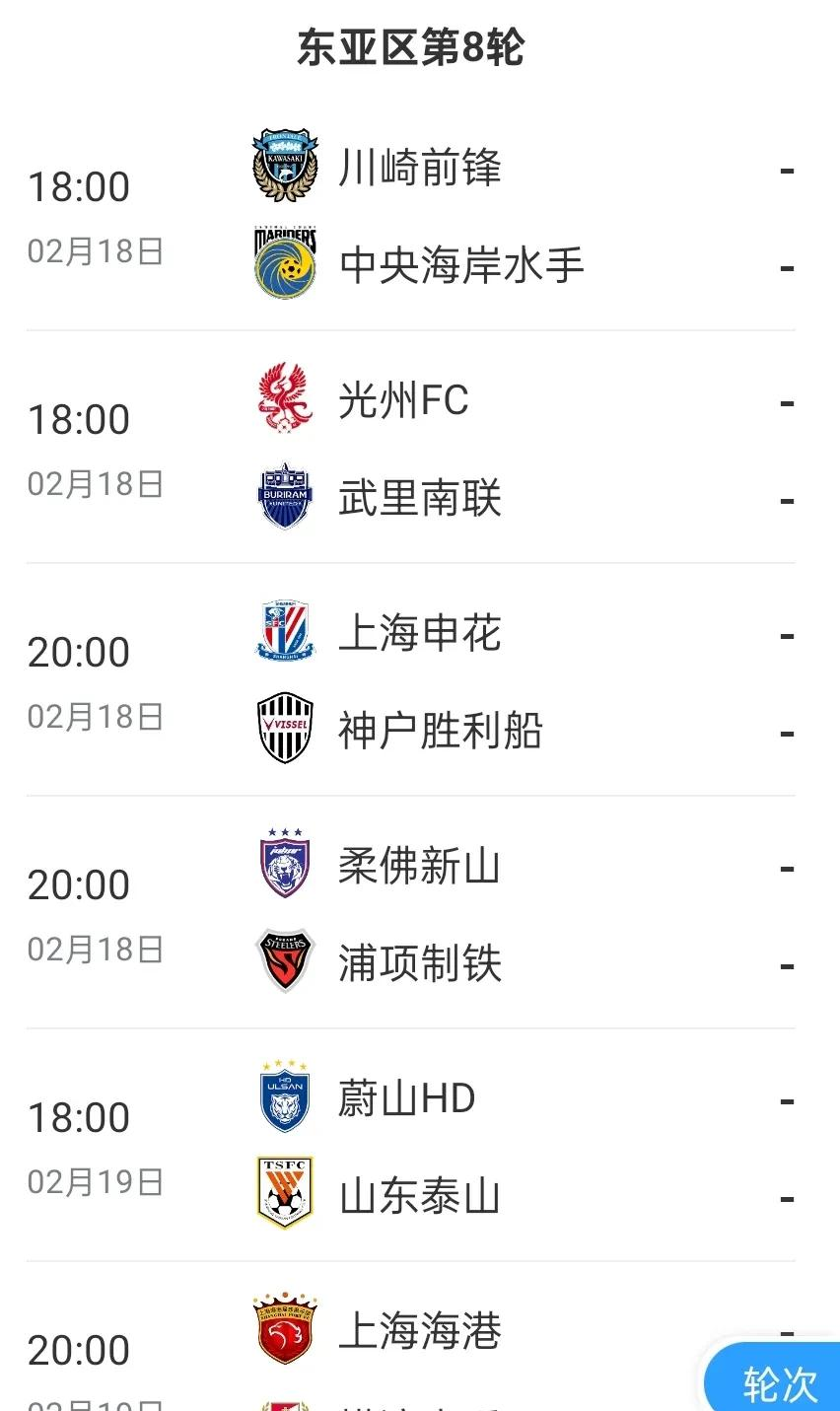Select the Vissel Kobe (神户胜利船) logo

tap(284, 727)
